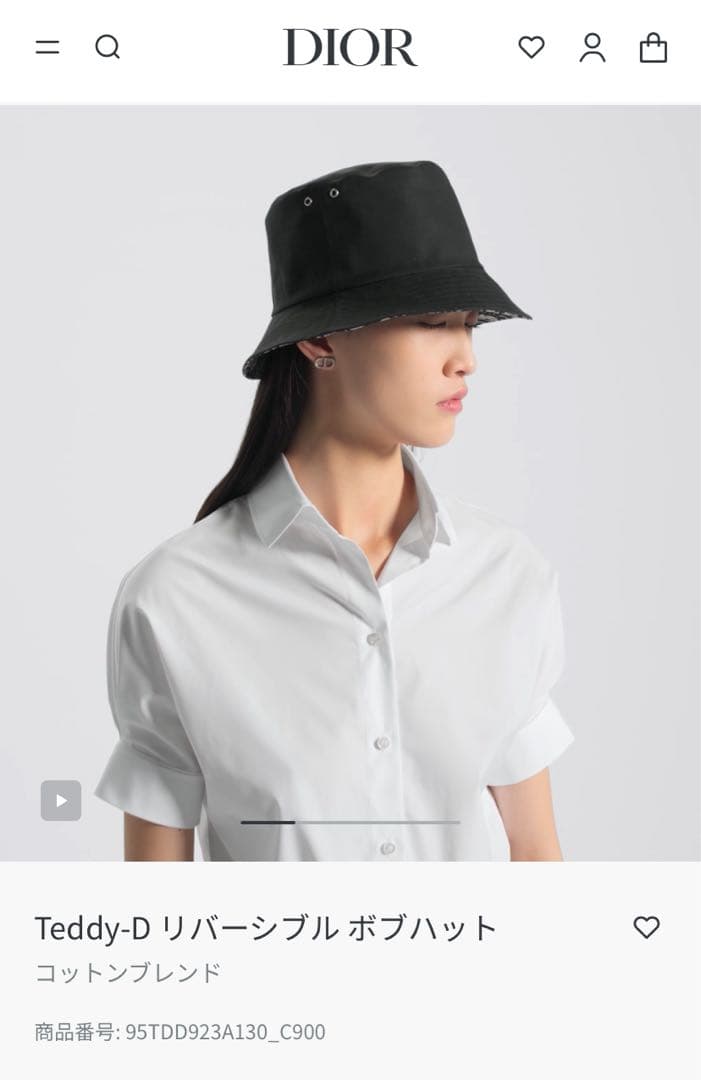Open the hamburger menu
Image resolution: width=701 pixels, height=1080 pixels.
[47, 47]
